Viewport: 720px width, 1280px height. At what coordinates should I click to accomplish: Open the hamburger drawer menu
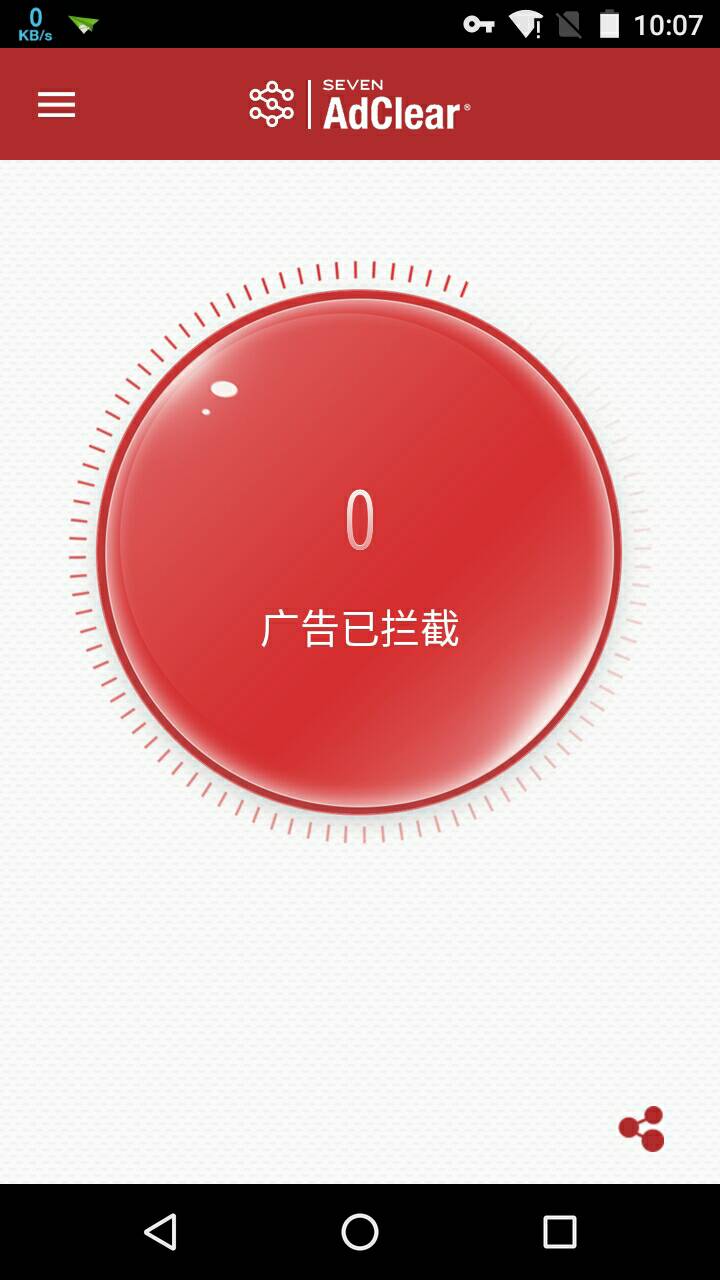point(57,105)
